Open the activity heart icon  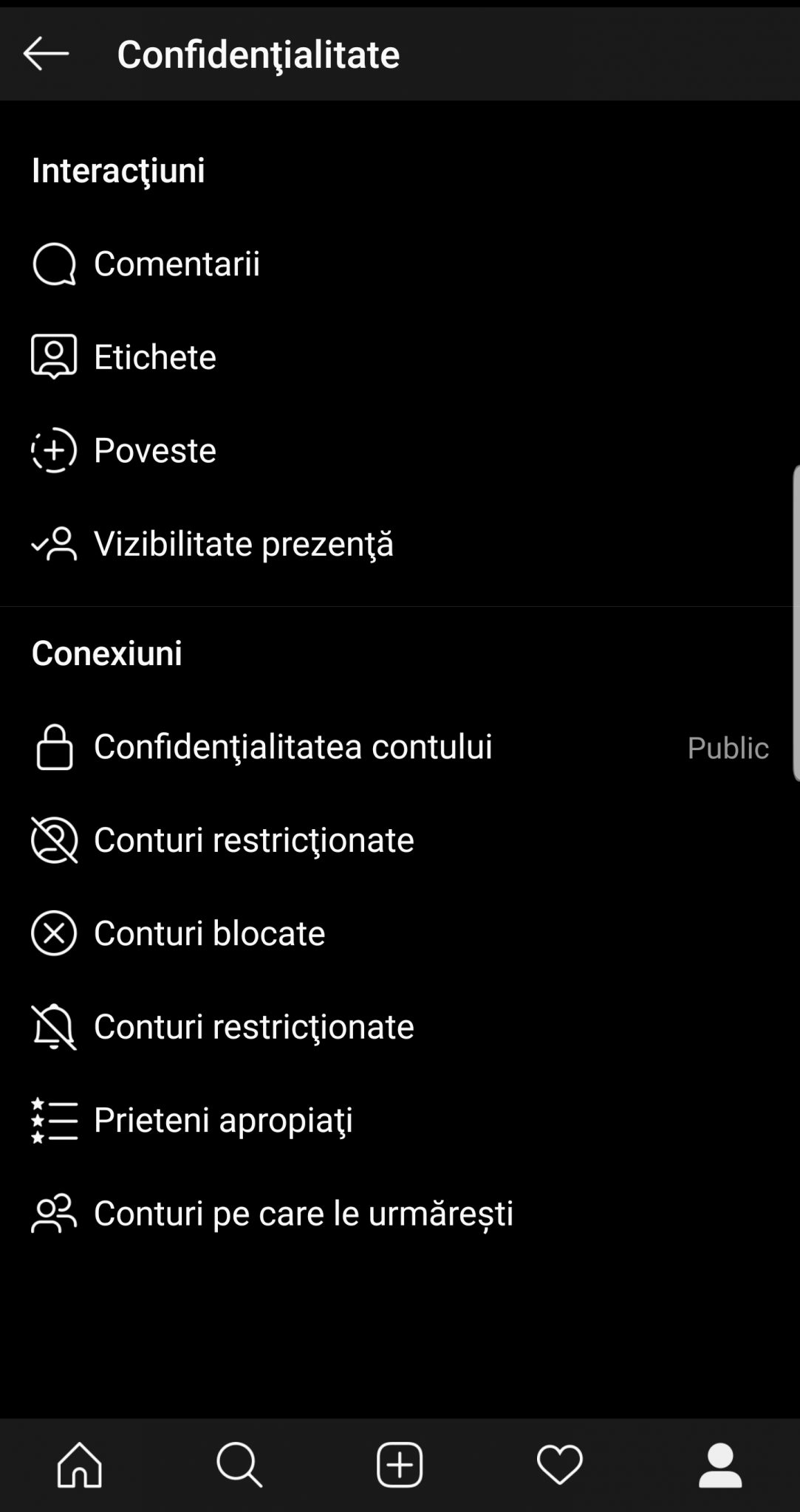tap(559, 1467)
